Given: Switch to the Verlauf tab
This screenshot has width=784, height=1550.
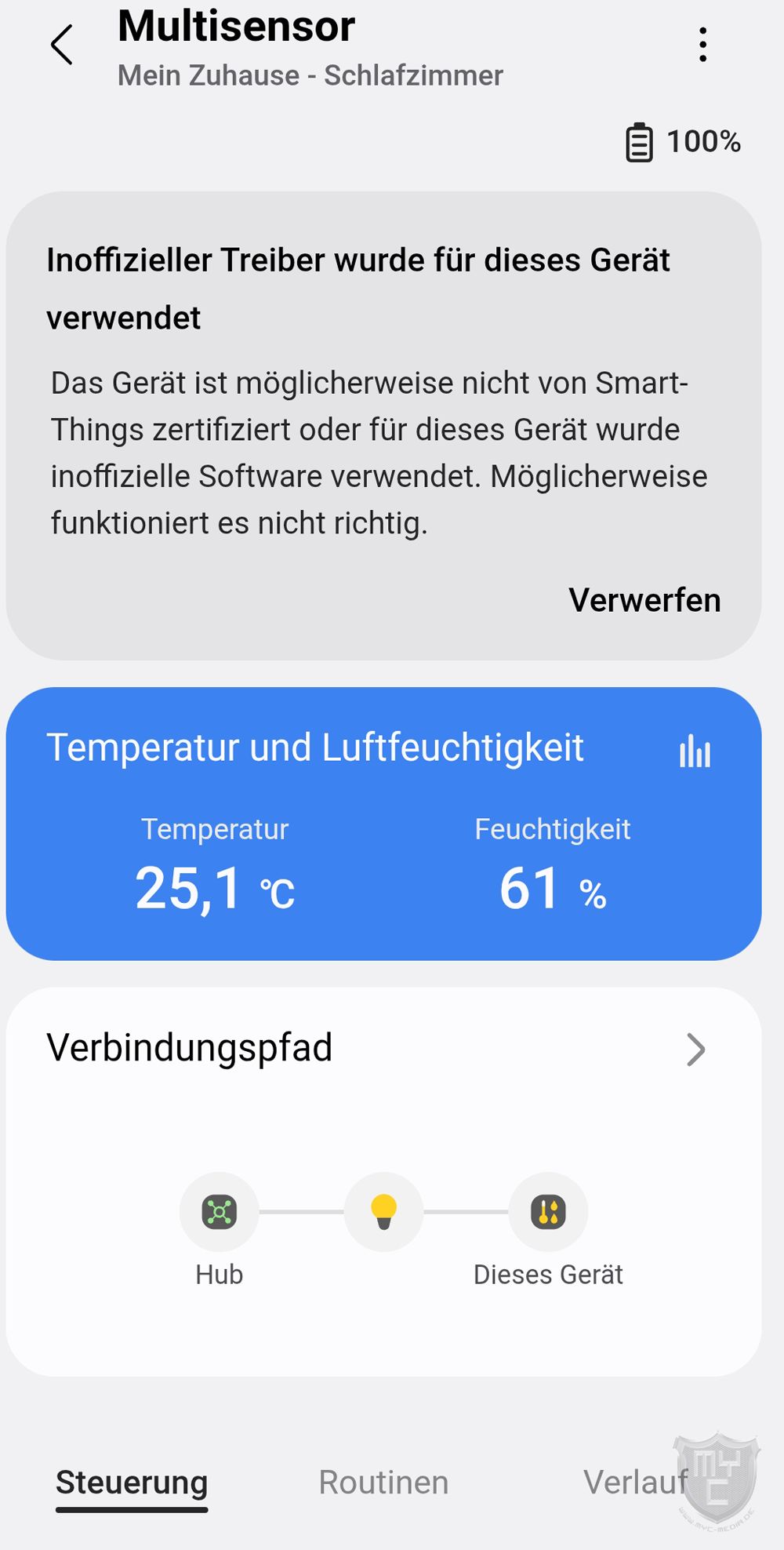Looking at the screenshot, I should click(x=635, y=1483).
